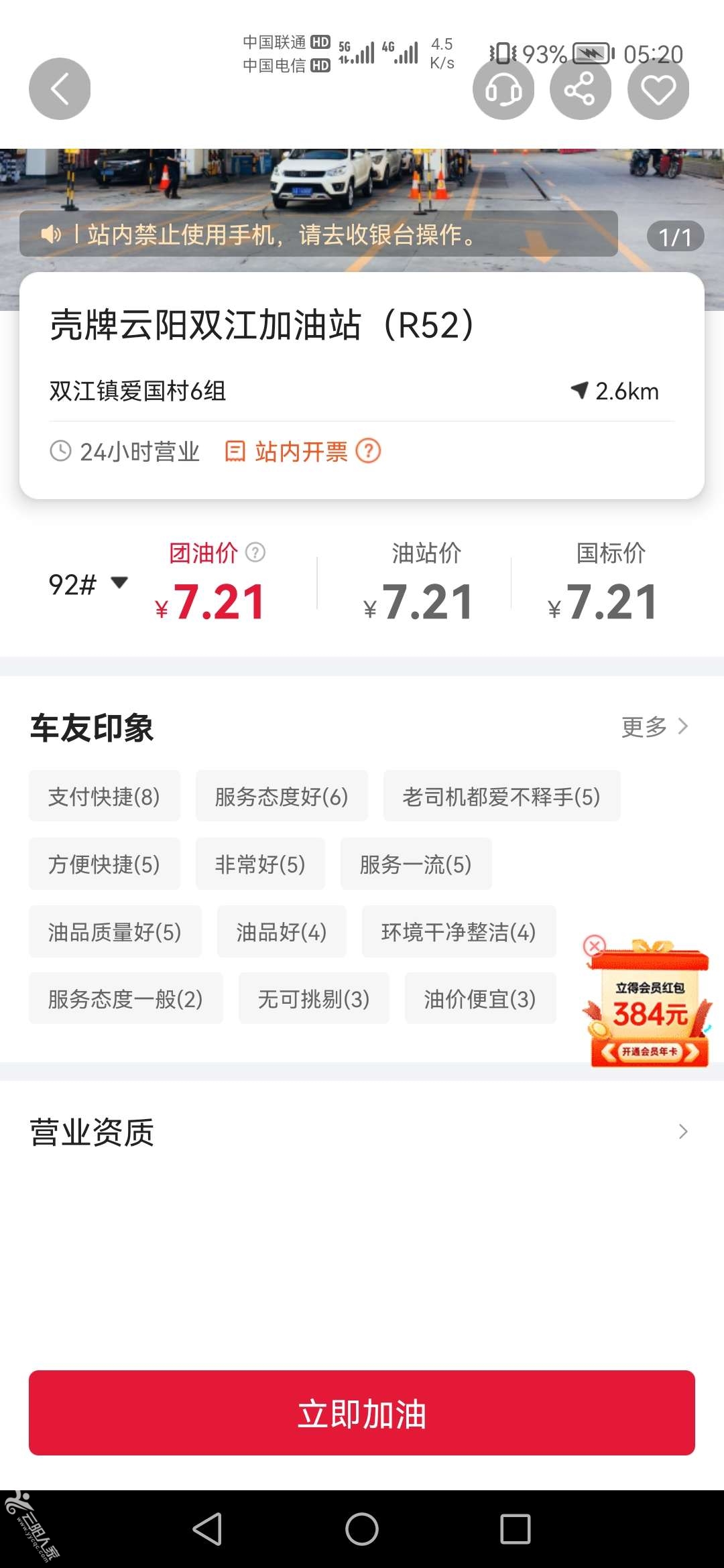Open customer service headset icon
Screen dimensions: 724x1568
(503, 88)
